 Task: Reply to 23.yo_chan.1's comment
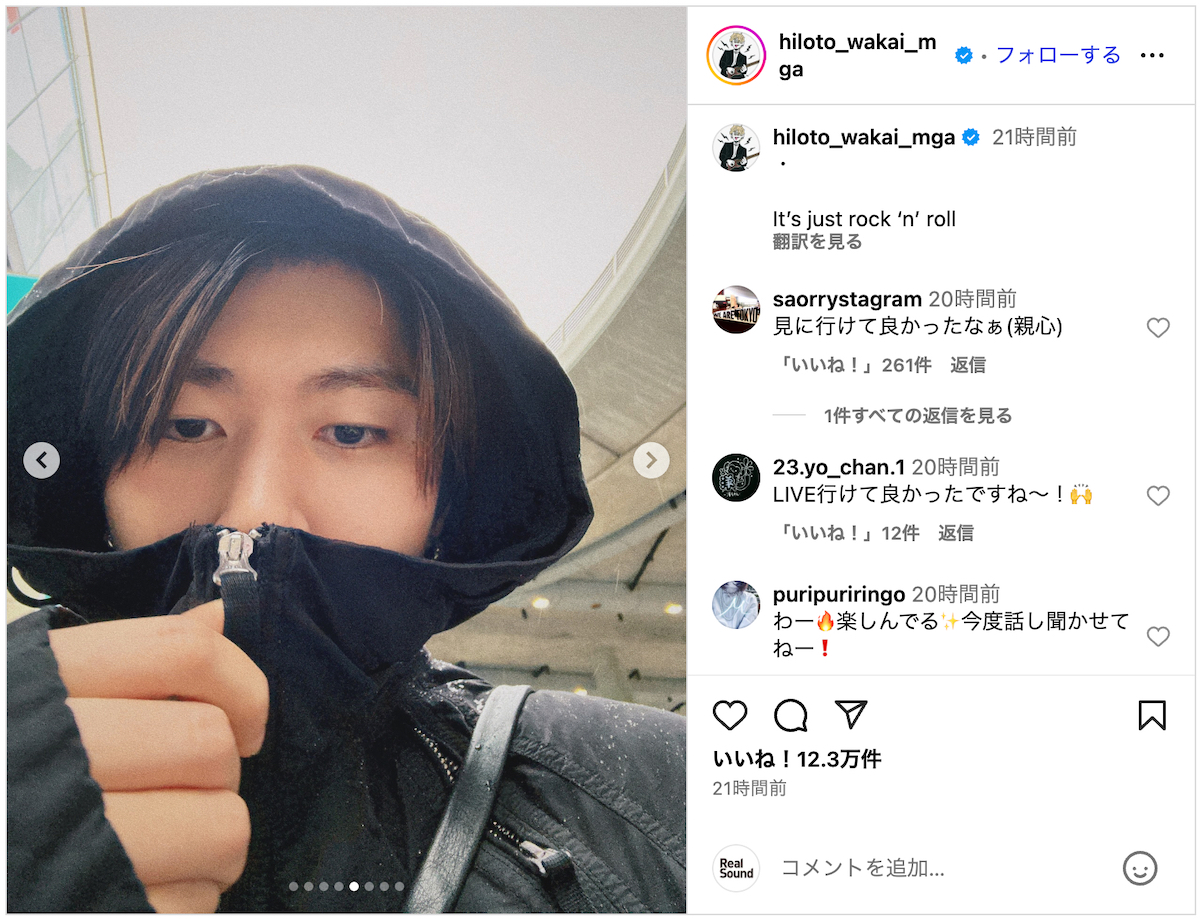coord(955,533)
